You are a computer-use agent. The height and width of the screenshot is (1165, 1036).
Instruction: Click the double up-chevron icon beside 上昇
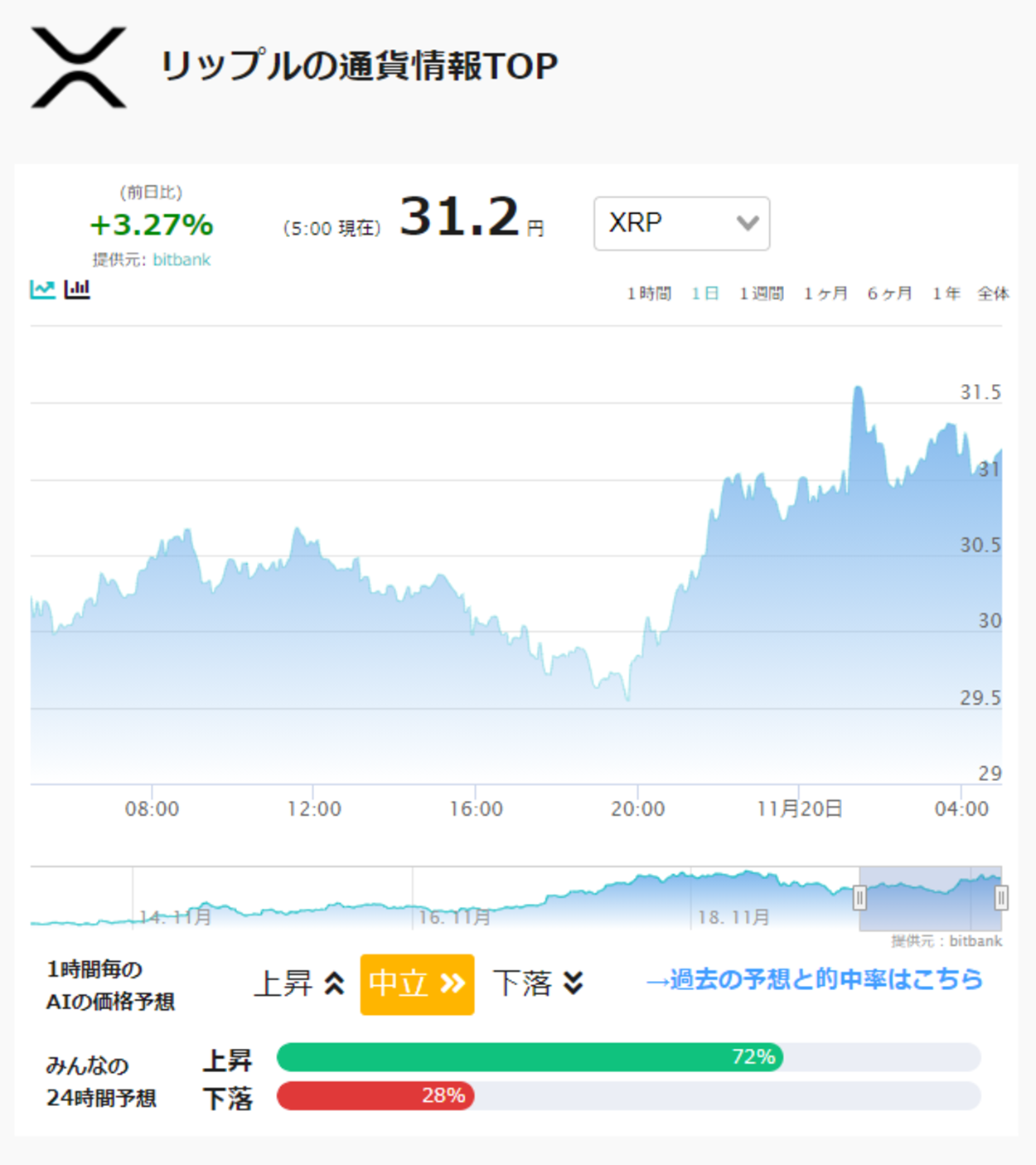pos(333,983)
